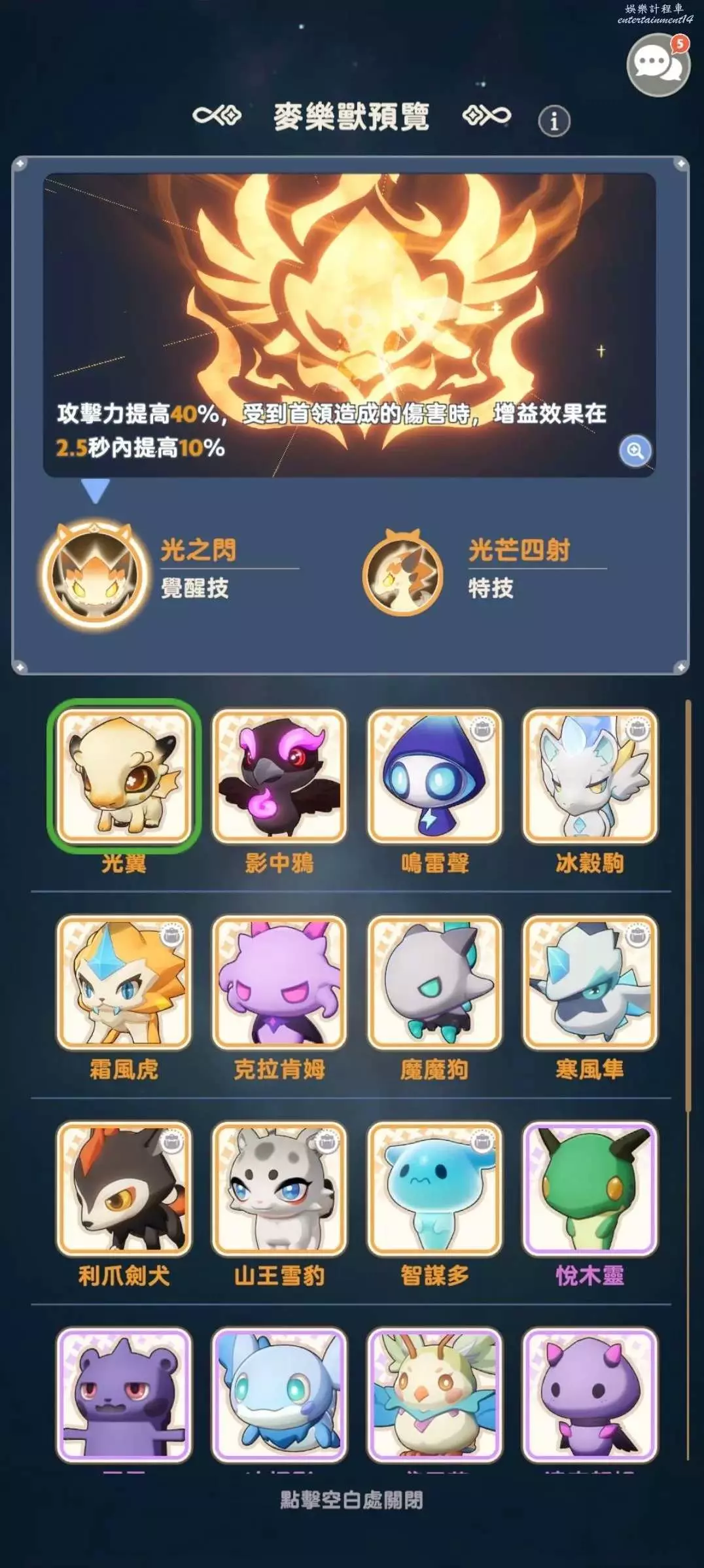The image size is (704, 1568).
Task: Open the 冰穀駒 creature tile
Action: pyautogui.click(x=590, y=776)
